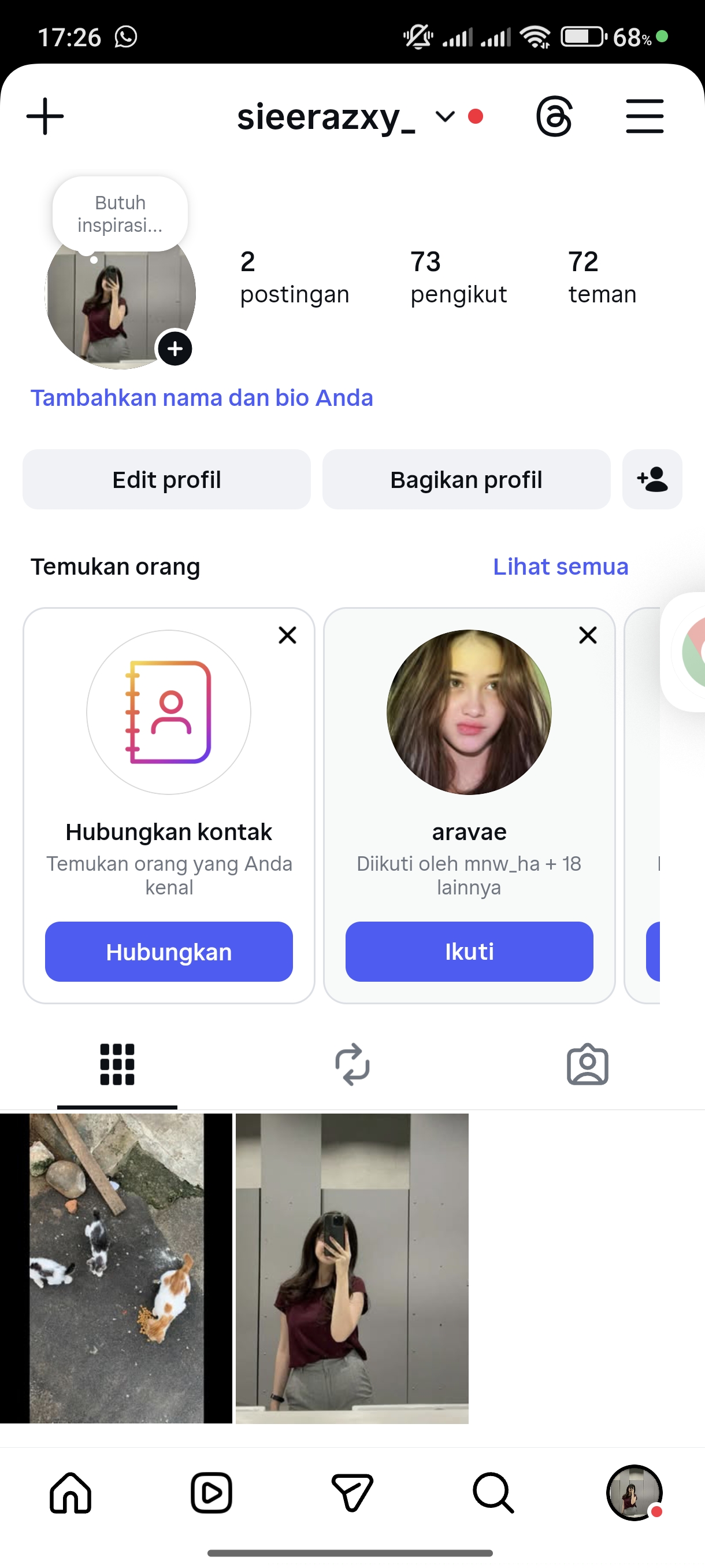Open the cats post thumbnail
Viewport: 705px width, 1568px height.
(116, 1268)
